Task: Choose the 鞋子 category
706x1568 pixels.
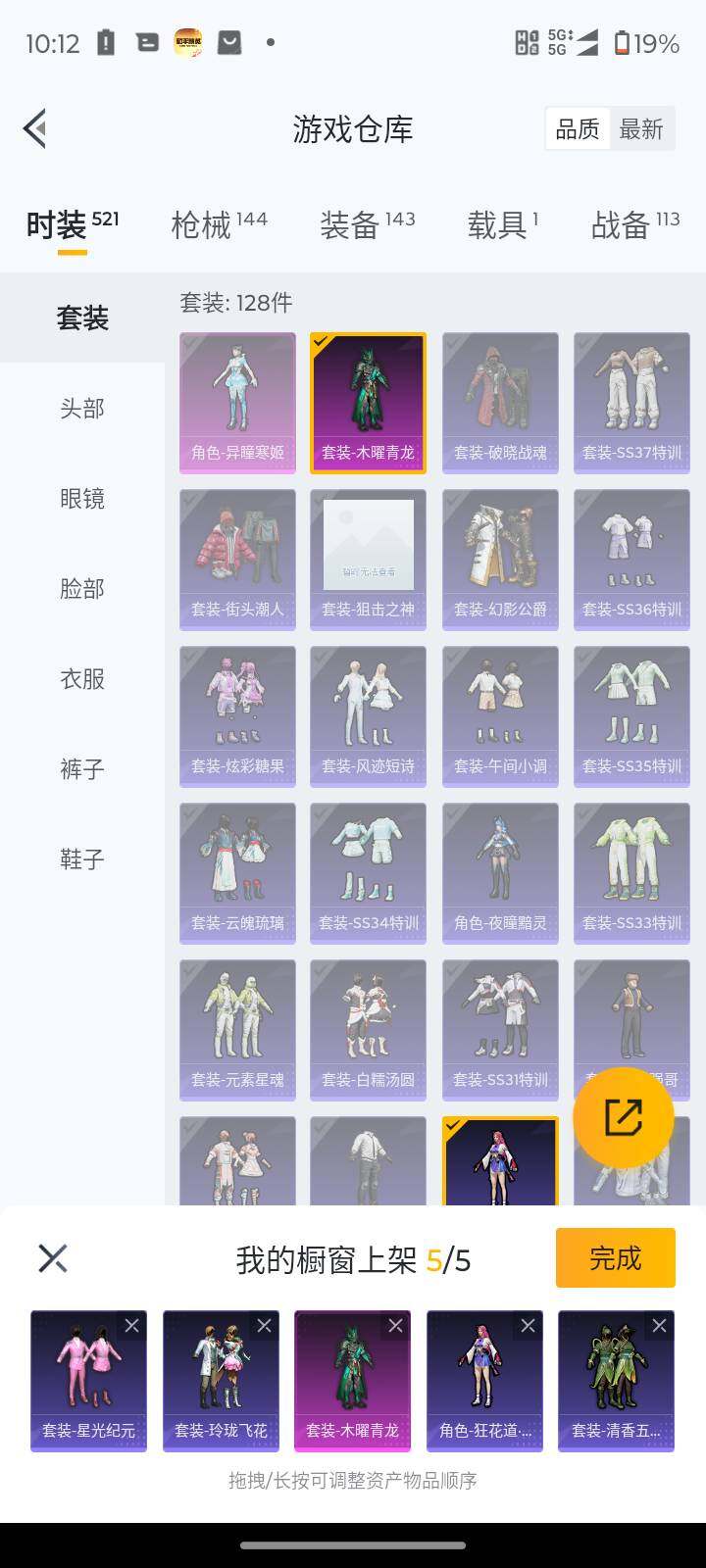Action: click(82, 858)
